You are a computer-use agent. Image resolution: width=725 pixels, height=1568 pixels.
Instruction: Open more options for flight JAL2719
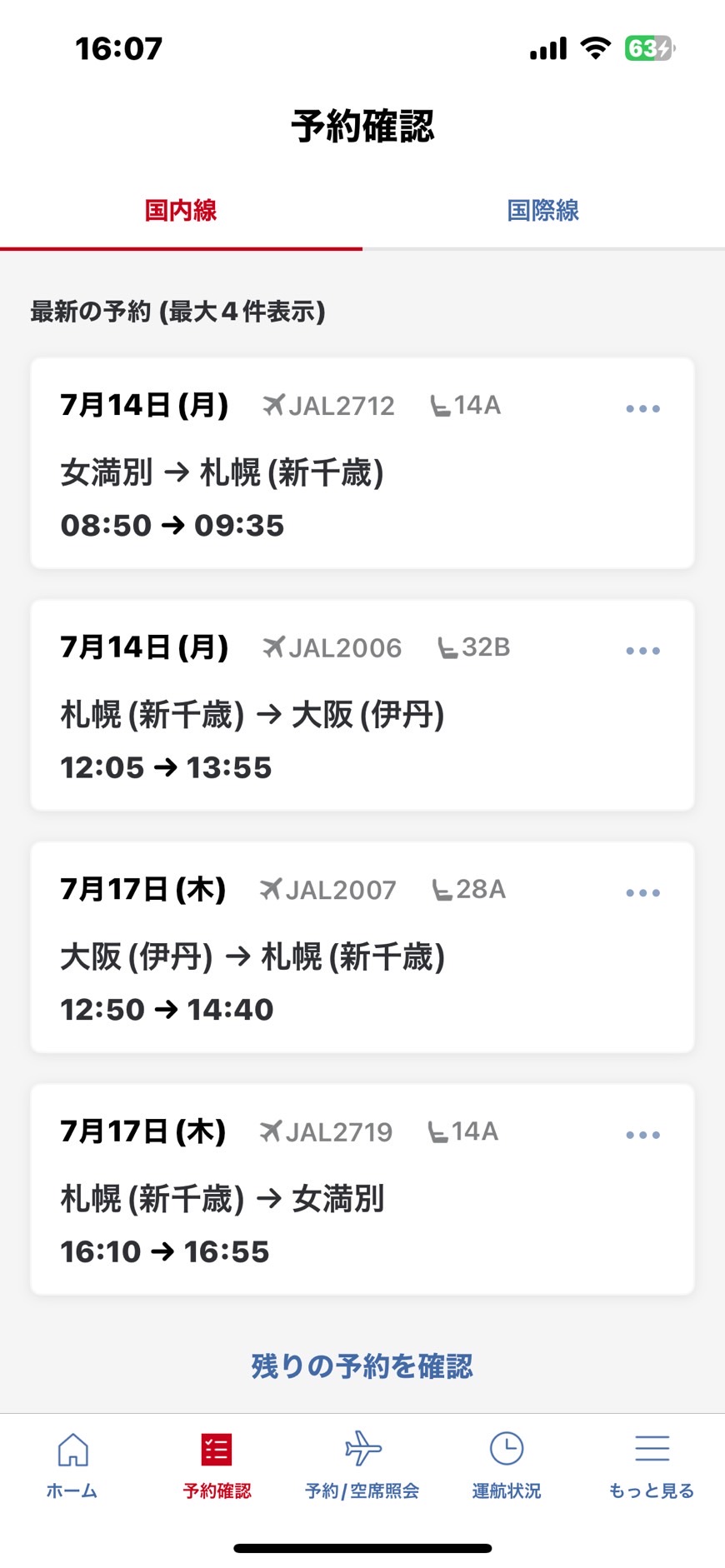tap(643, 1135)
